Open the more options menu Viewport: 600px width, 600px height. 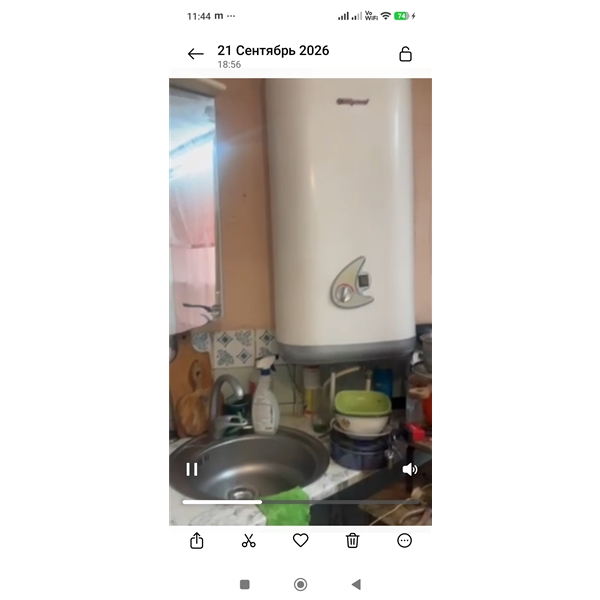tap(404, 541)
